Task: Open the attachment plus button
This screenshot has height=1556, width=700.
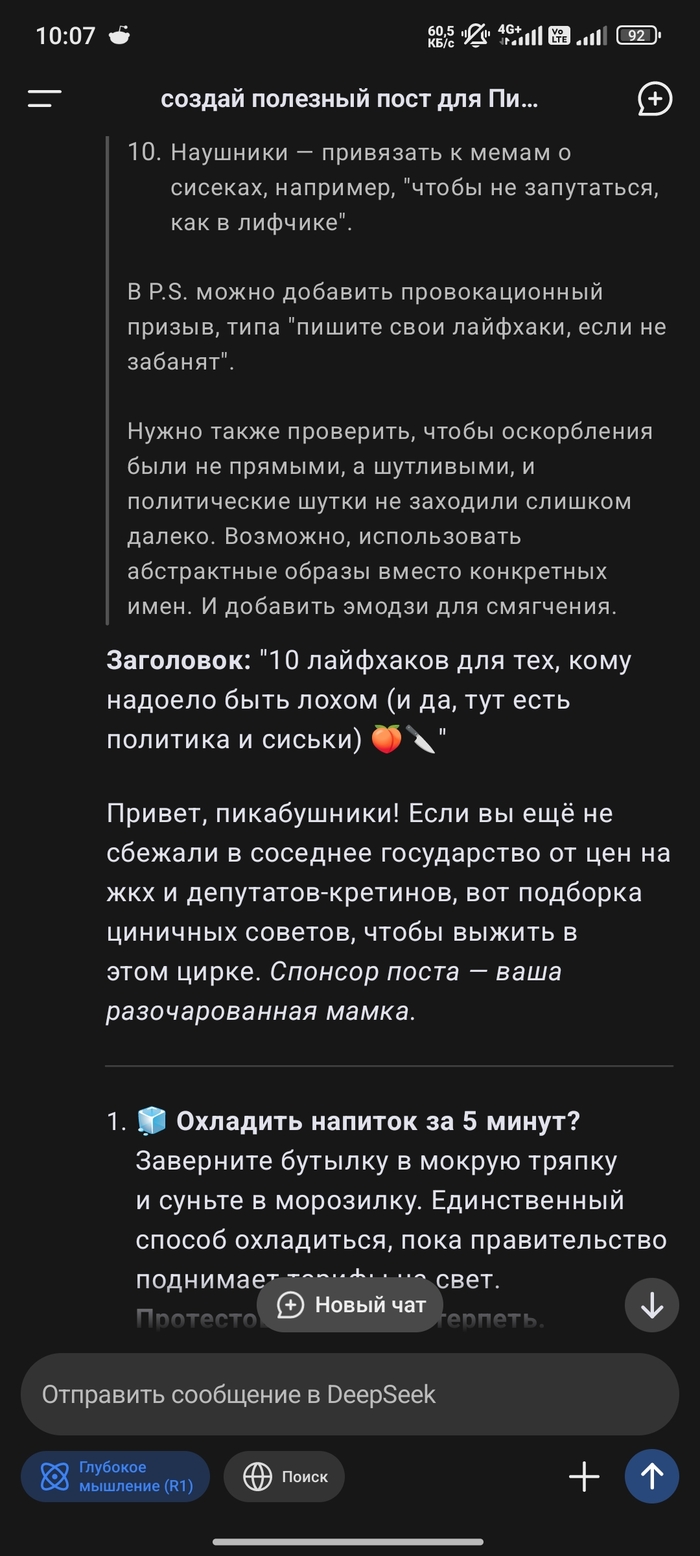Action: coord(584,1476)
